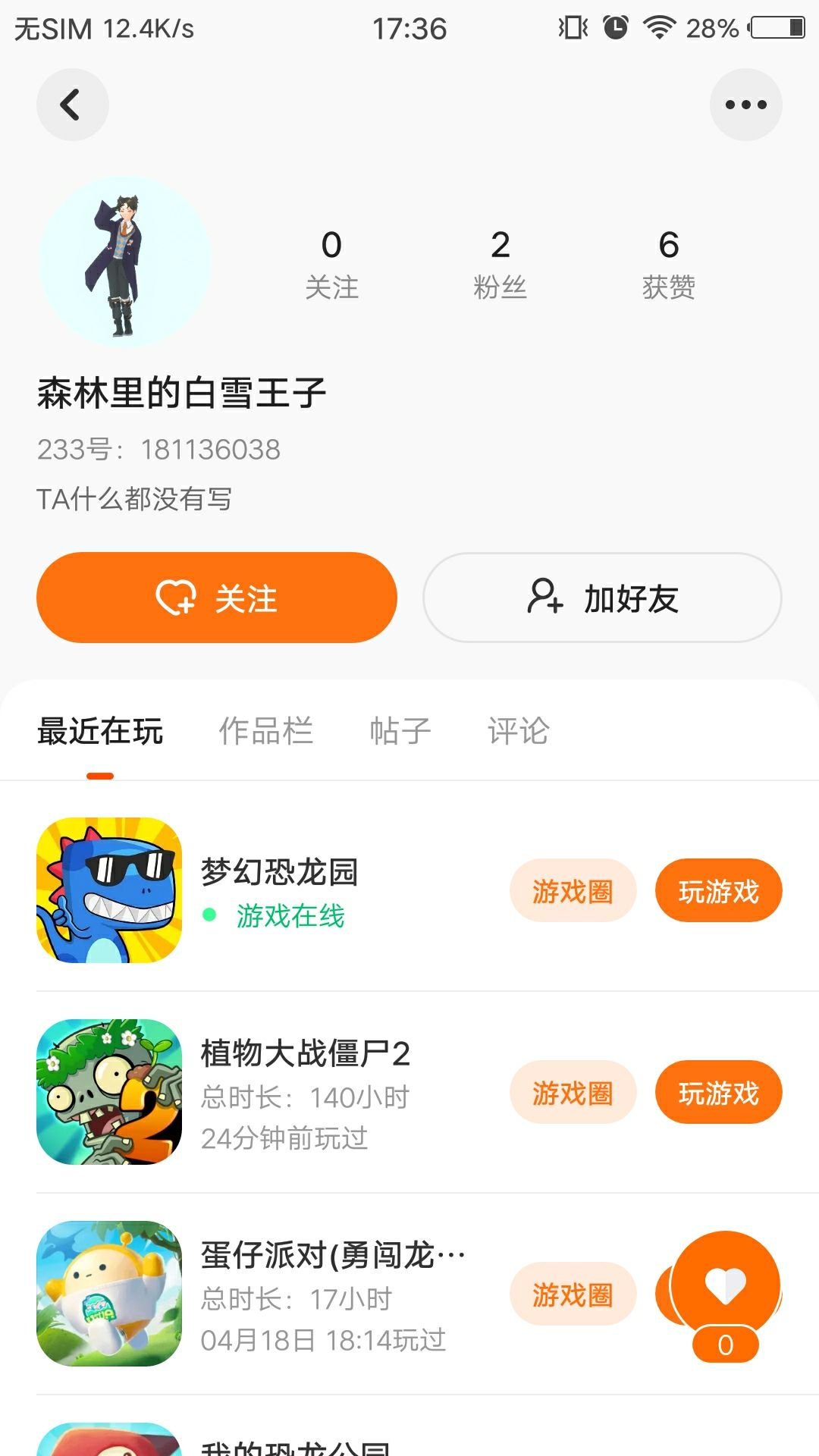Open the 植物大战僵尸2 game entry
The width and height of the screenshot is (819, 1456).
(x=305, y=1054)
